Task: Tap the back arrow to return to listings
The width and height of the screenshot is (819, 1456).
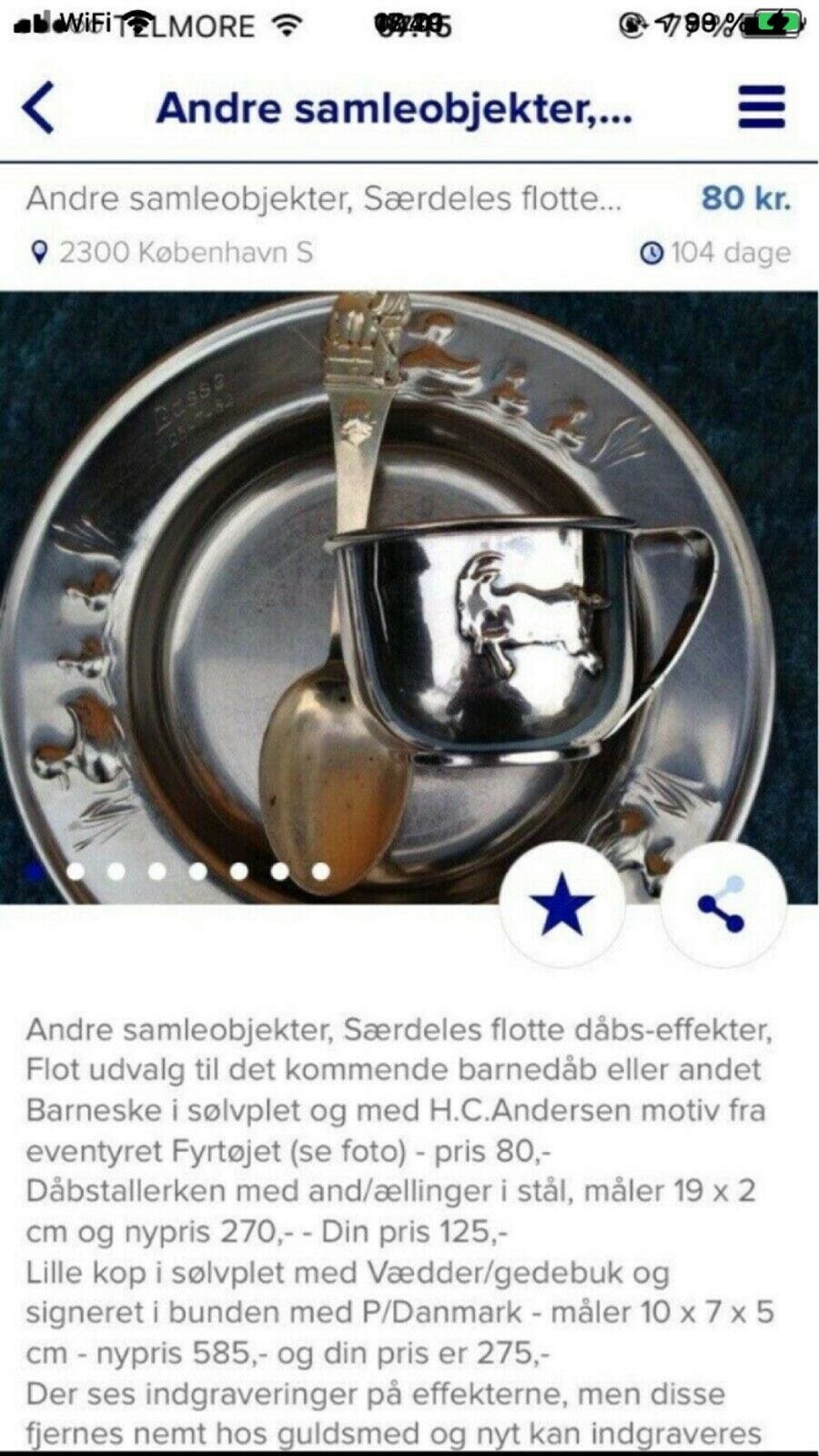Action: click(x=33, y=106)
